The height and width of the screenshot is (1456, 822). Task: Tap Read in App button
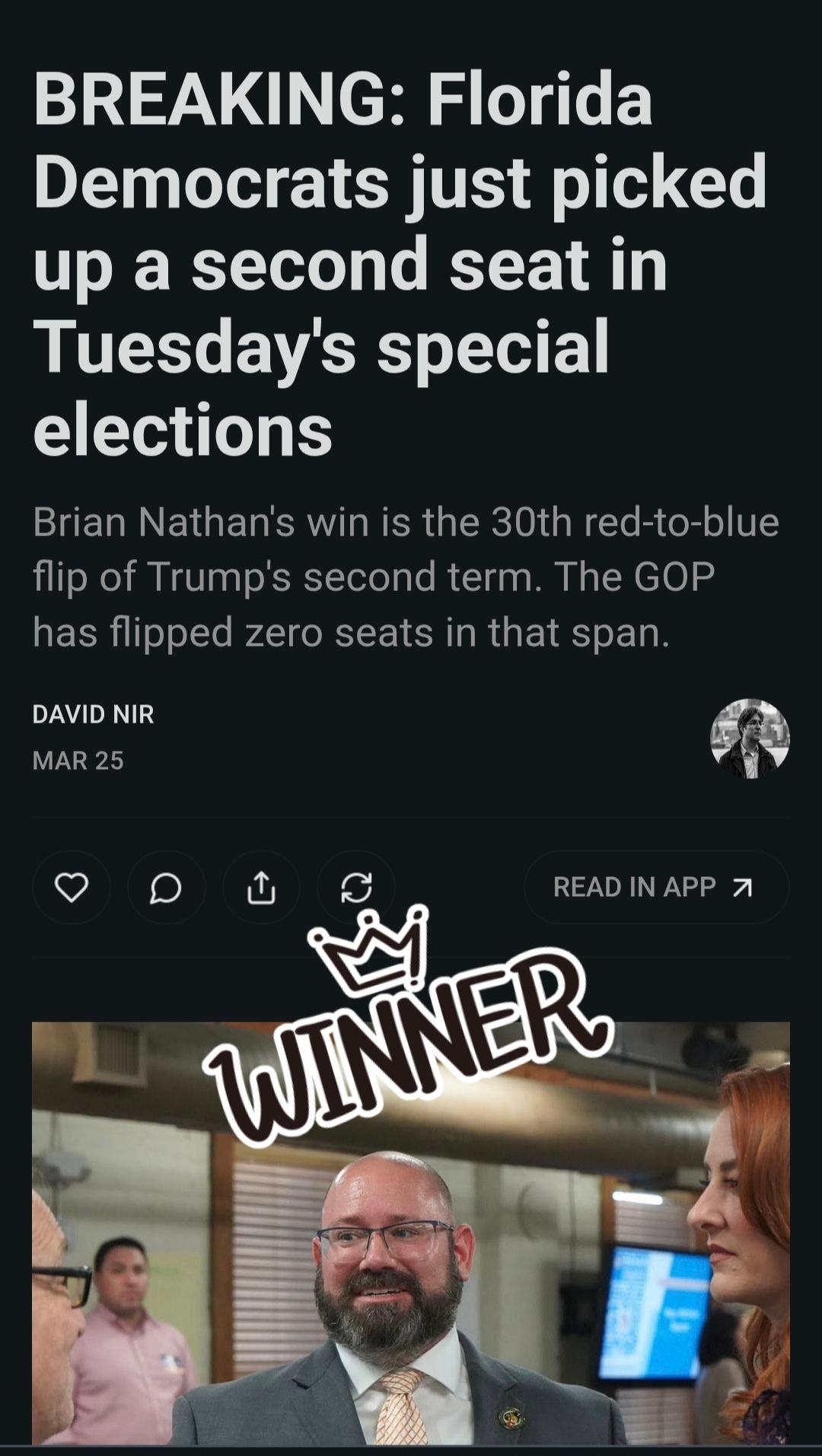(x=655, y=887)
